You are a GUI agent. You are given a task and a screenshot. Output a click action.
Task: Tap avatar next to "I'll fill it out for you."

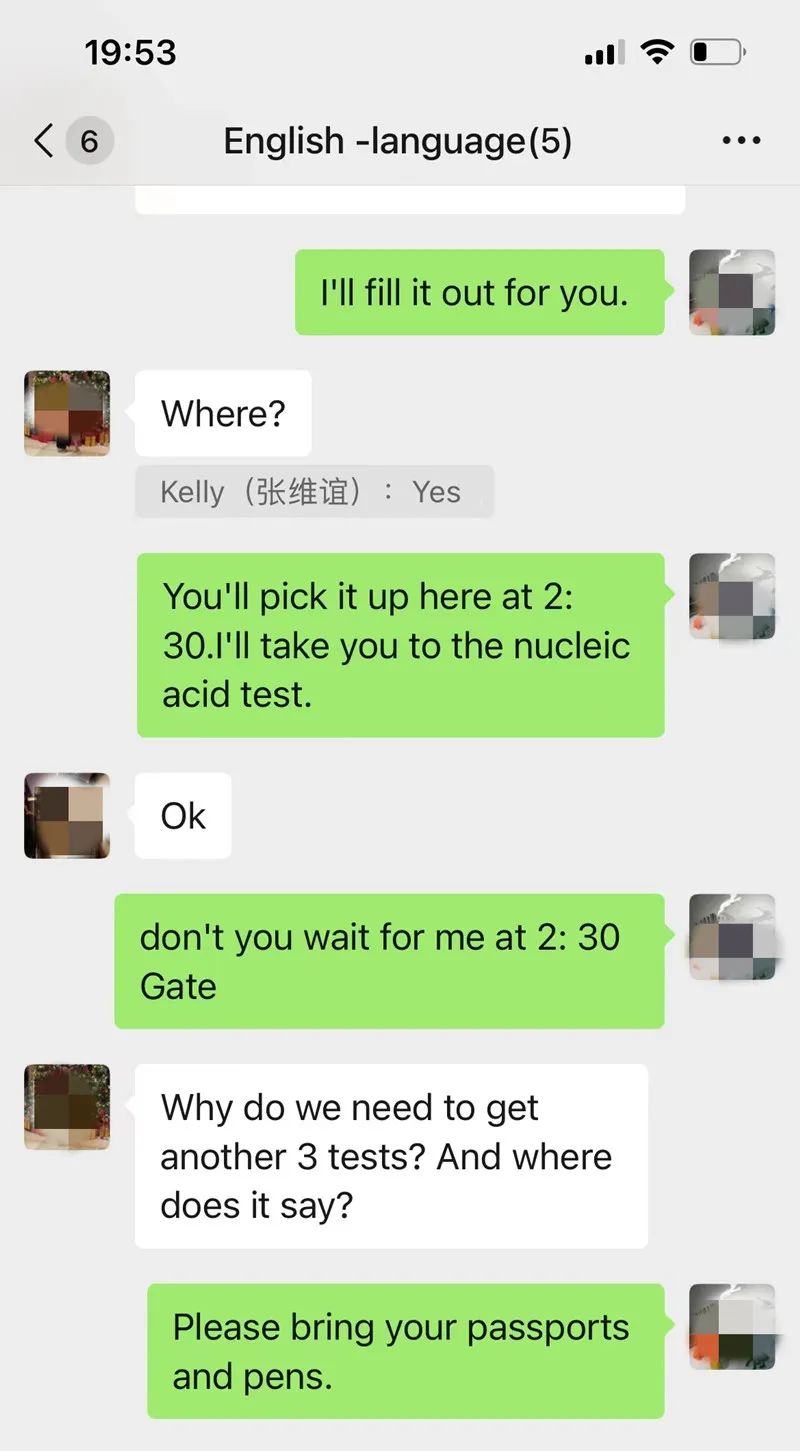[x=732, y=292]
